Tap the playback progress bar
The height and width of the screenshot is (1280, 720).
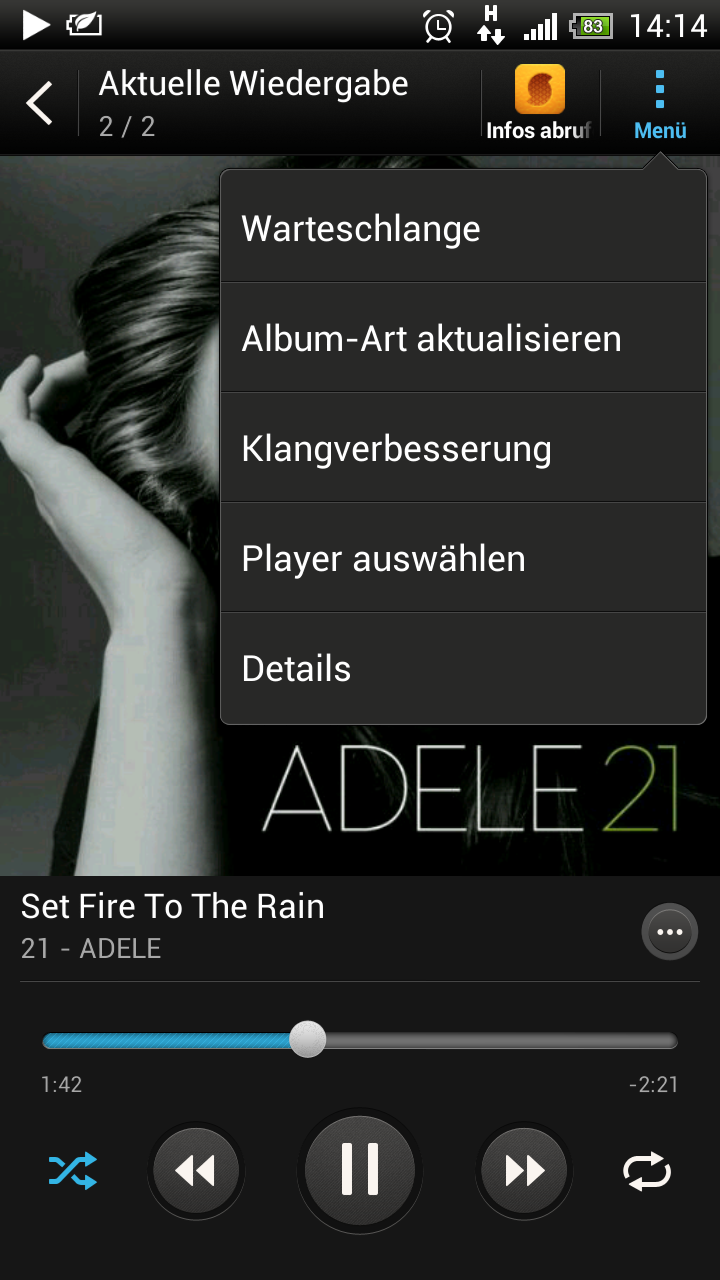360,1040
